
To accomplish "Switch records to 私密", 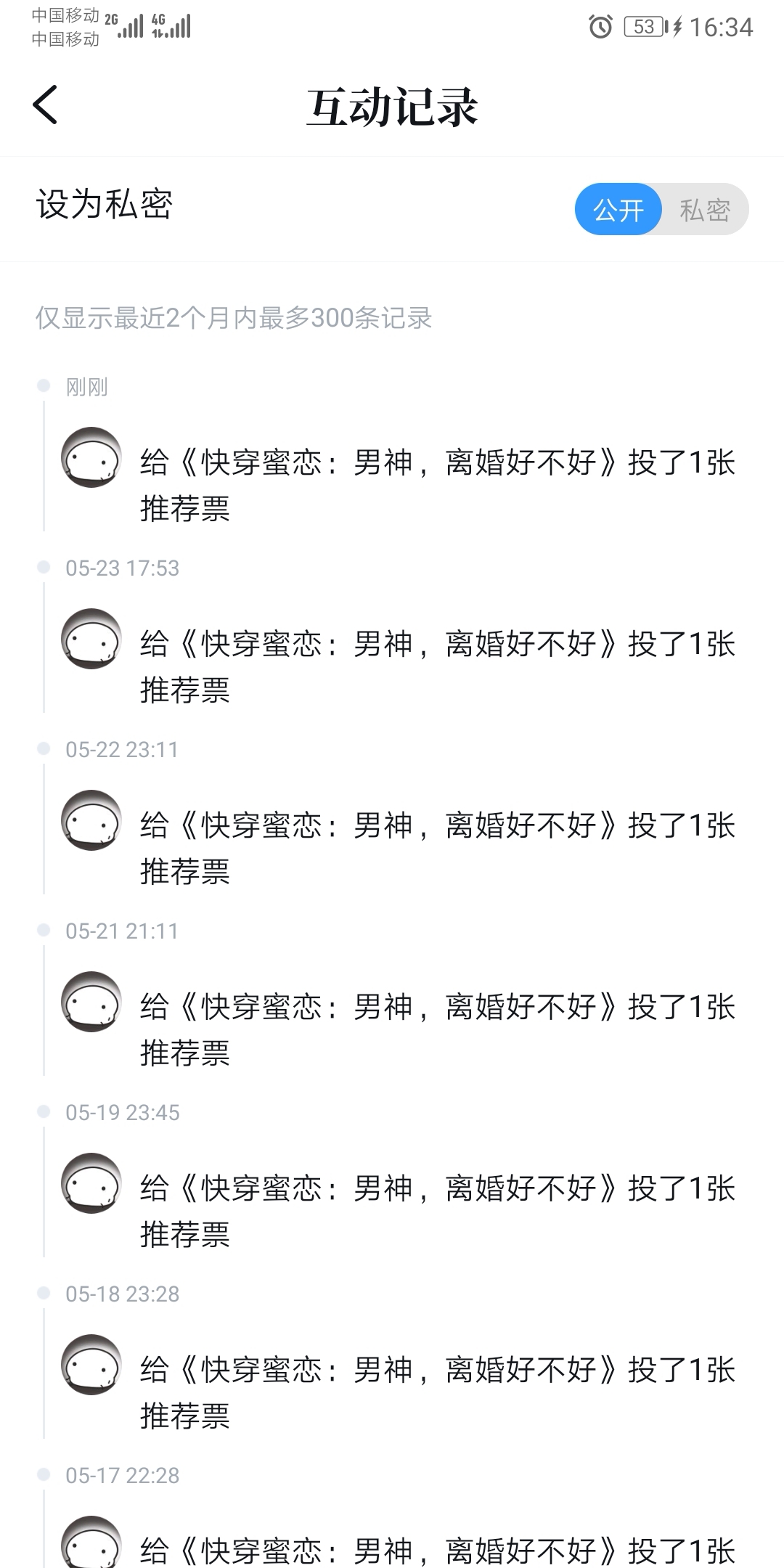I will click(705, 210).
